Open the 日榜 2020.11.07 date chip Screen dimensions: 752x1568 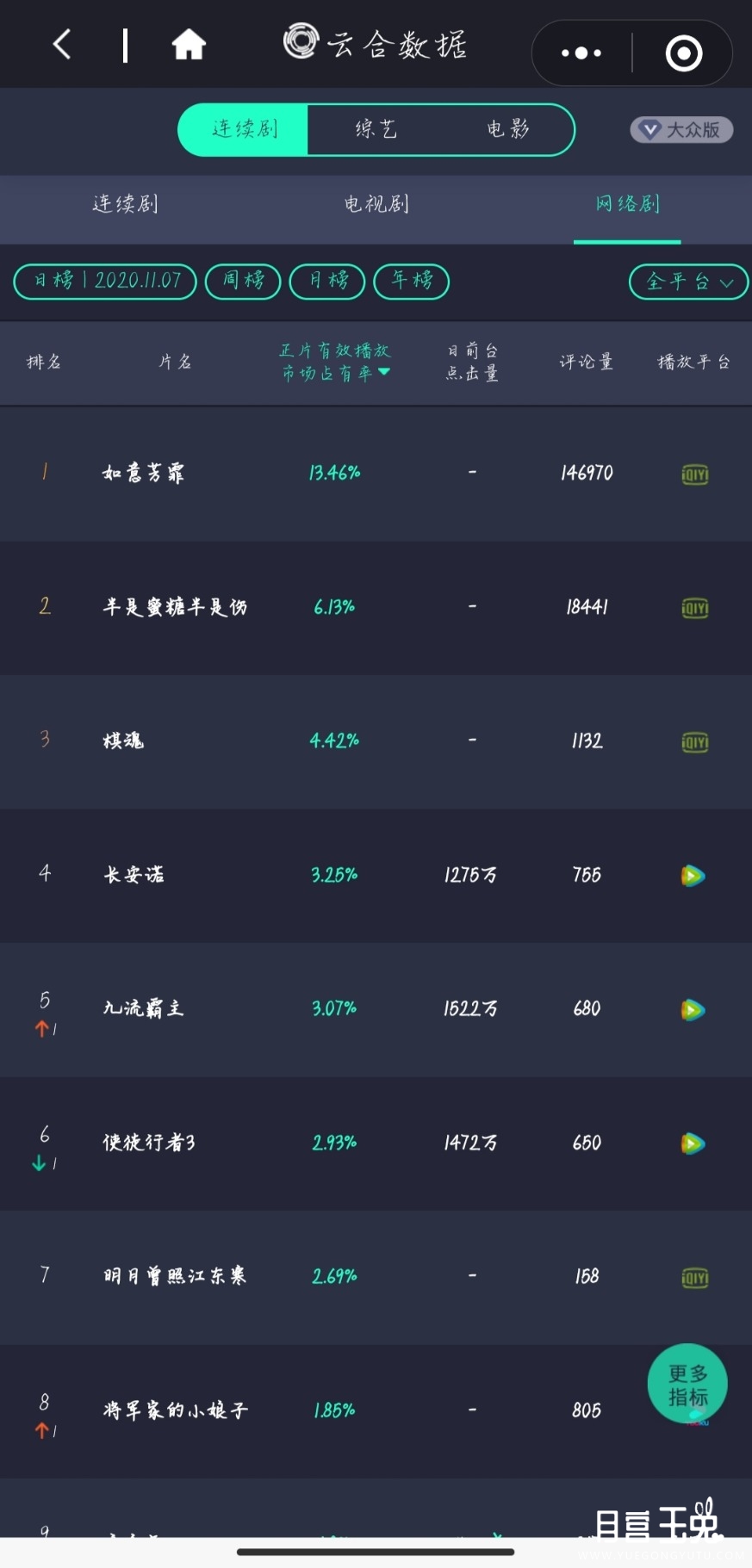coord(105,282)
